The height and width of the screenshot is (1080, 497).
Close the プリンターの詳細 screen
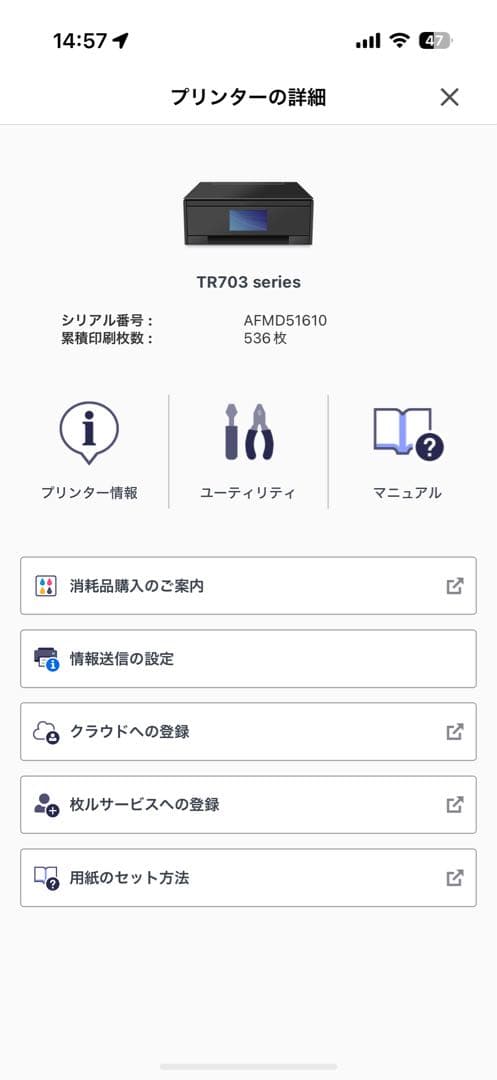pyautogui.click(x=450, y=97)
